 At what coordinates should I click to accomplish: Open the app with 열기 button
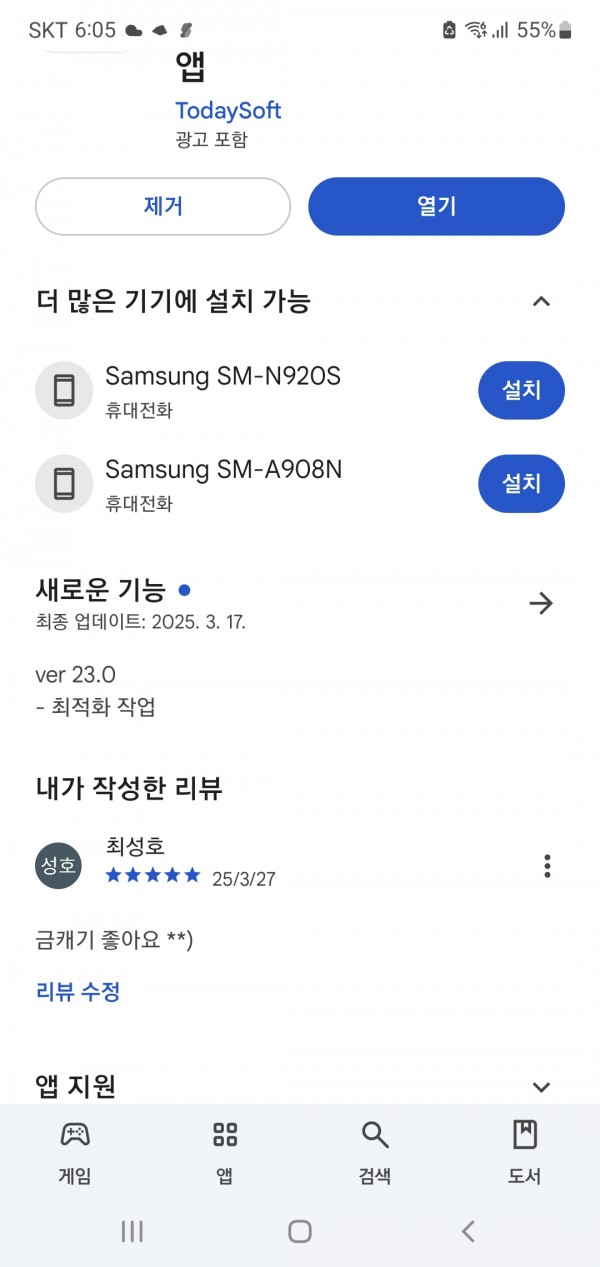436,206
